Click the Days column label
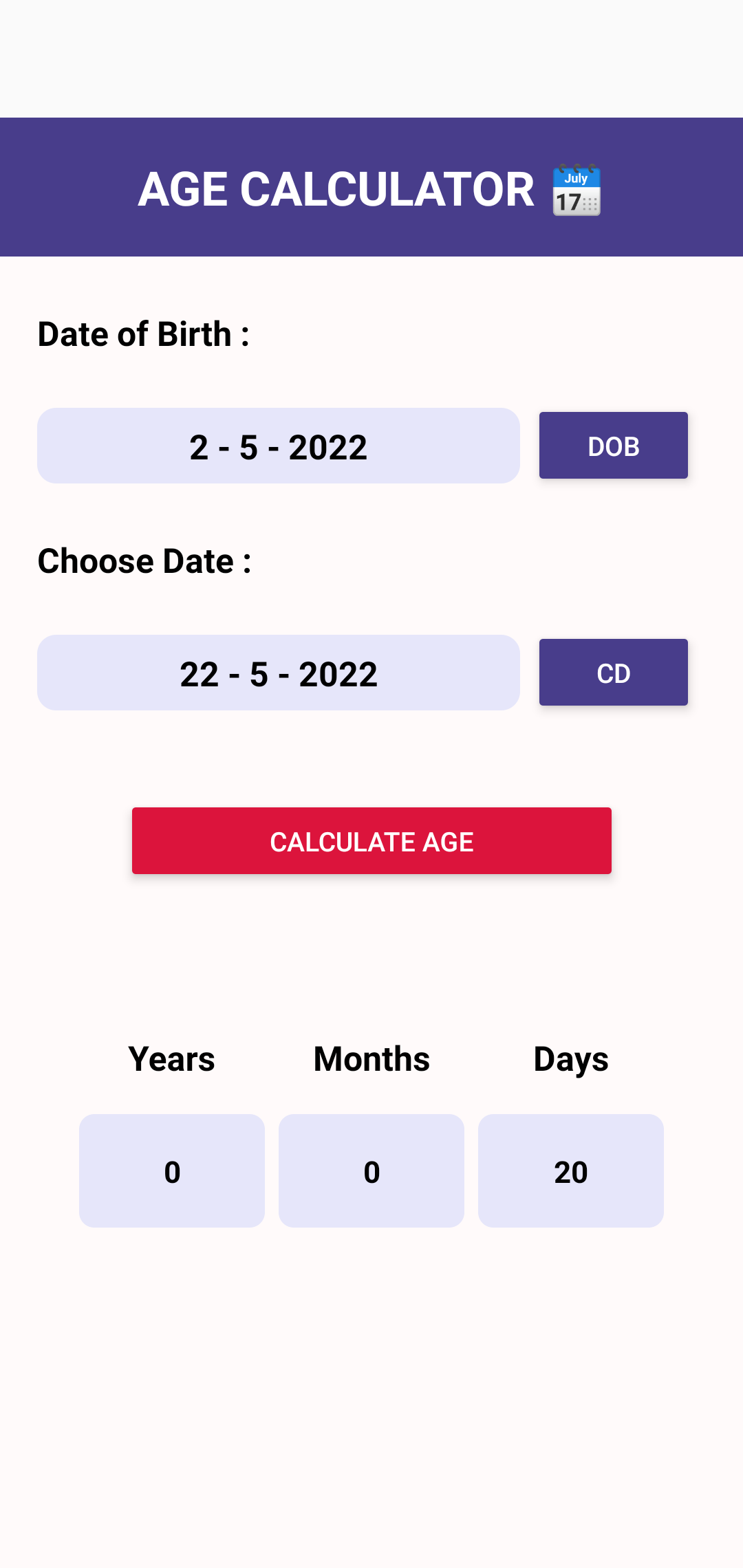The width and height of the screenshot is (743, 1568). [x=572, y=1059]
